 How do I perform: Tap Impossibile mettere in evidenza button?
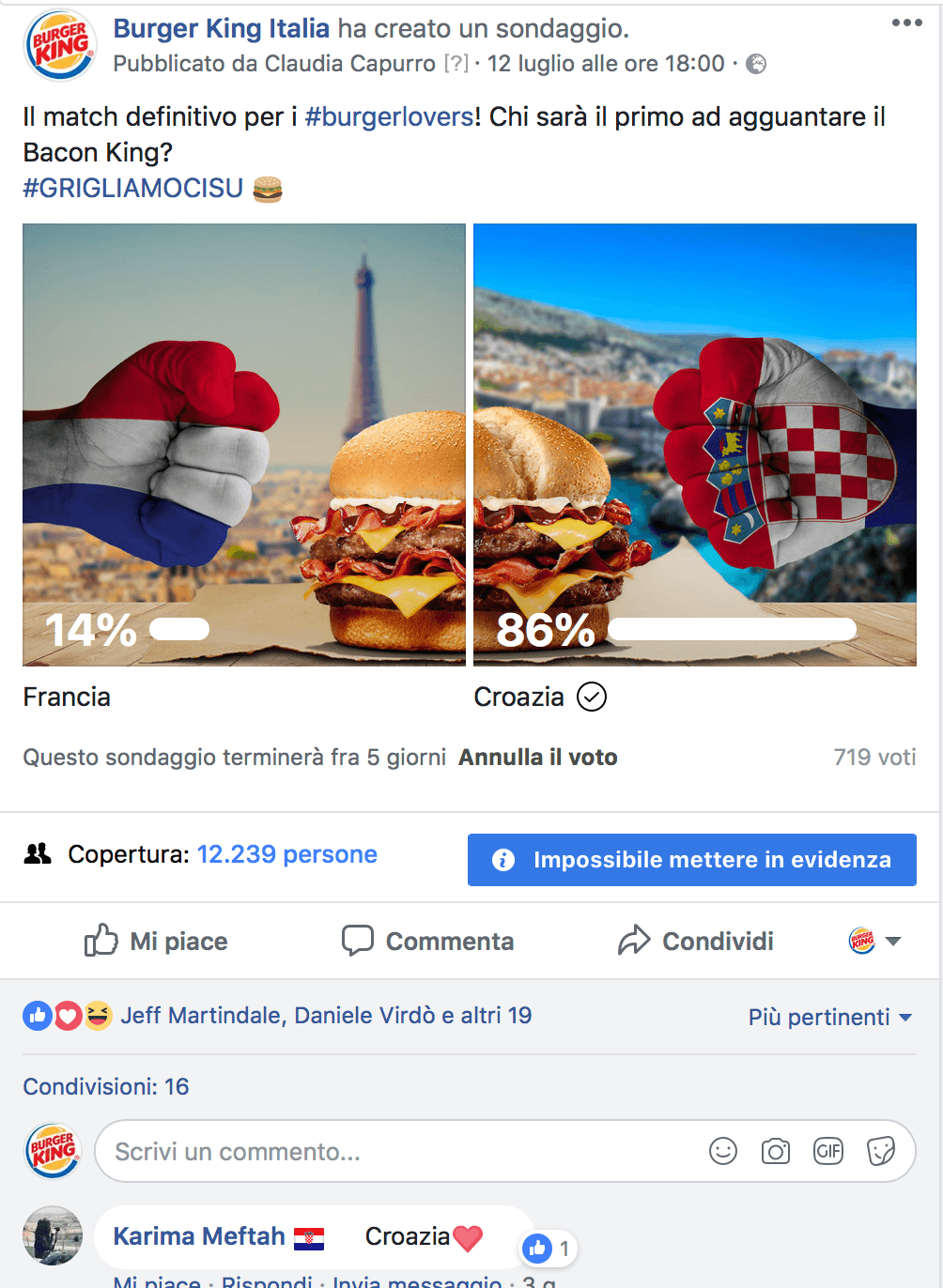(691, 860)
